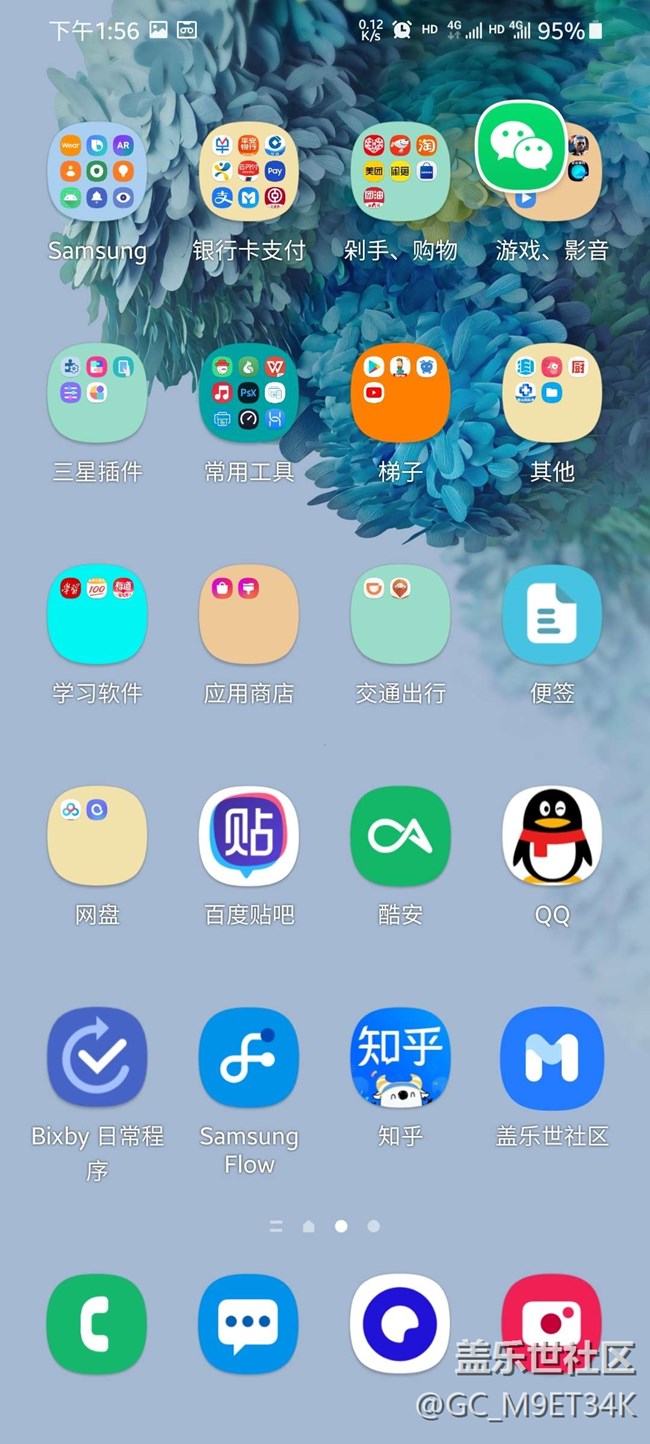The height and width of the screenshot is (1444, 650).
Task: Open the Messages app in the dock
Action: [249, 1323]
